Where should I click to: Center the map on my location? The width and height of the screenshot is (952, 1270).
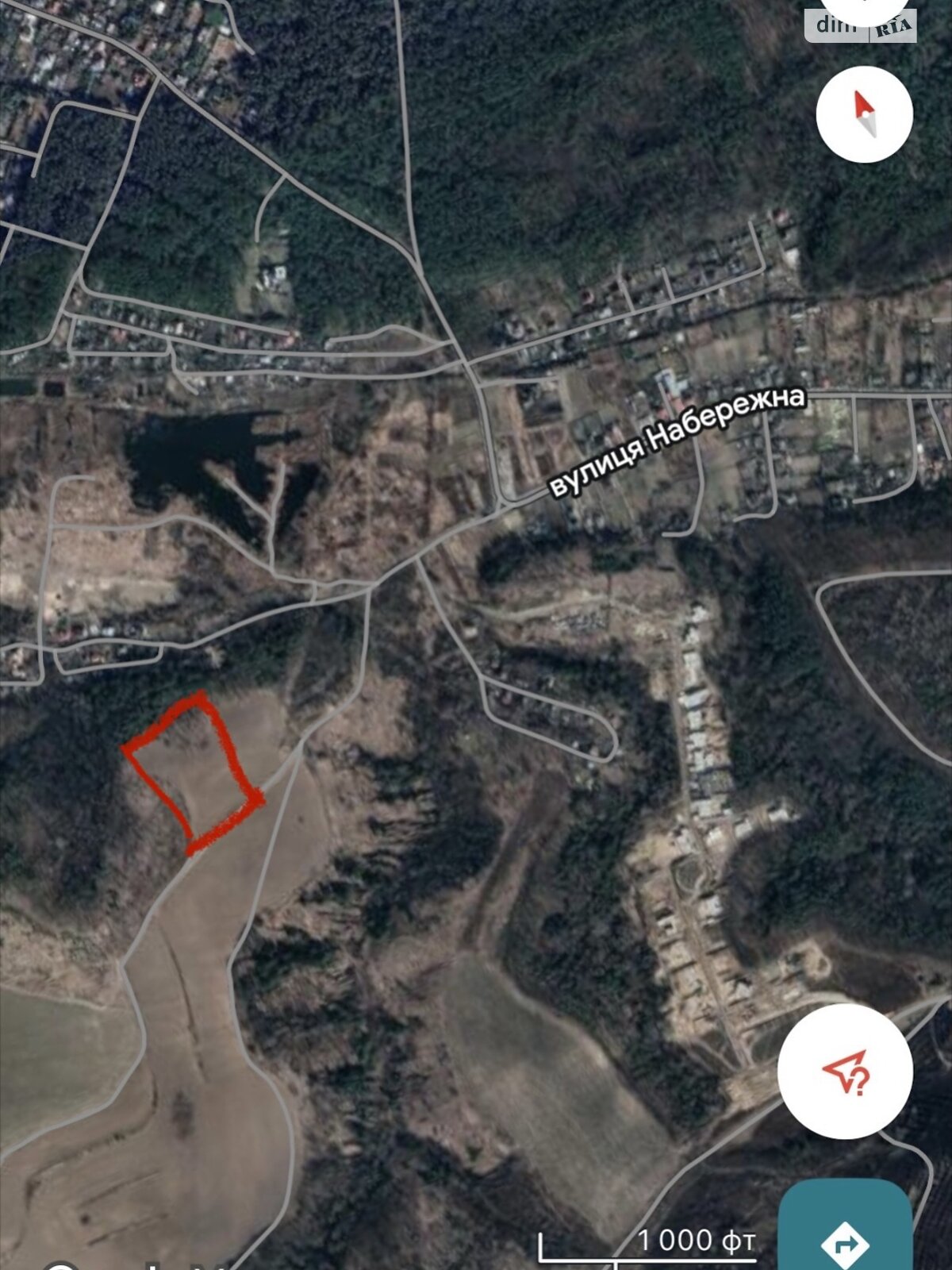pyautogui.click(x=845, y=1072)
